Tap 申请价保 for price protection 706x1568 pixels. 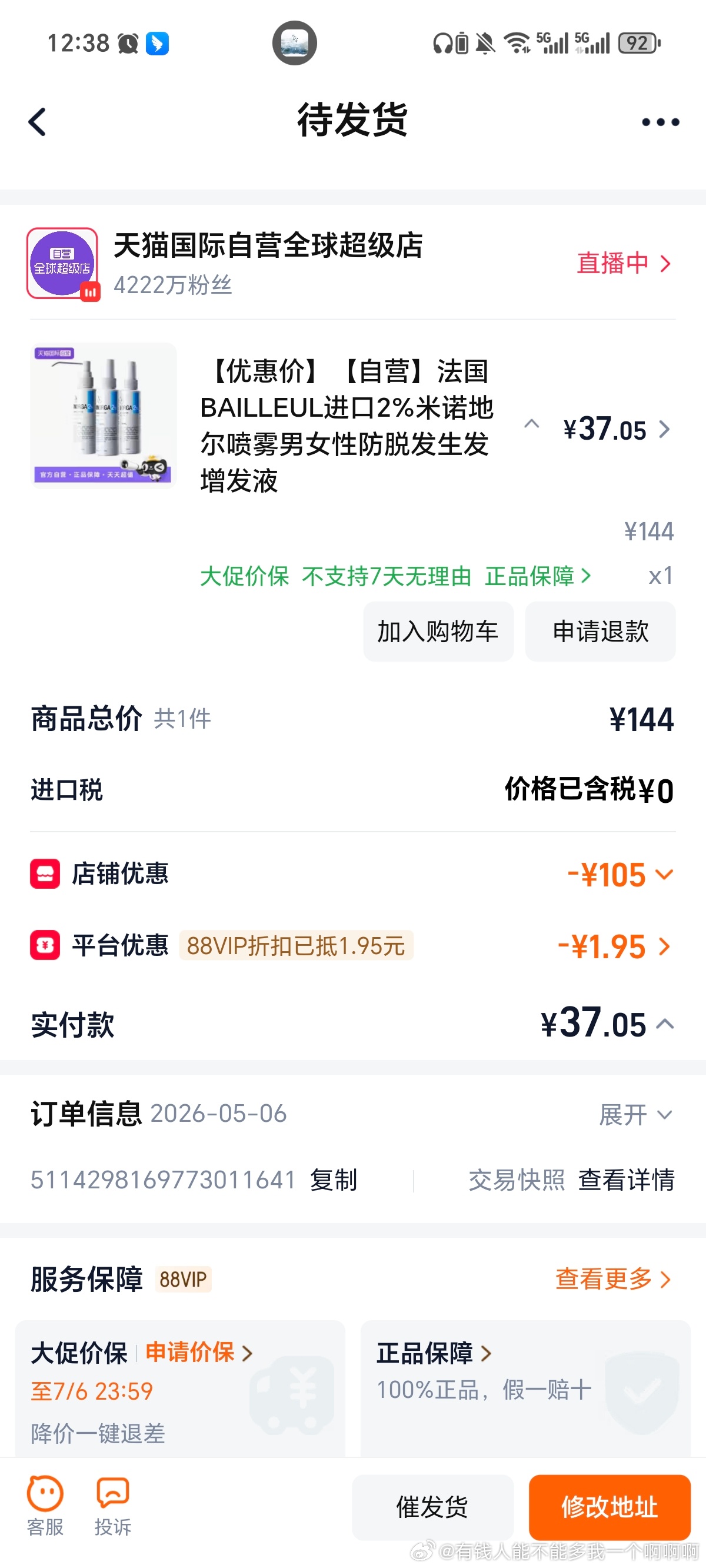tap(198, 1353)
